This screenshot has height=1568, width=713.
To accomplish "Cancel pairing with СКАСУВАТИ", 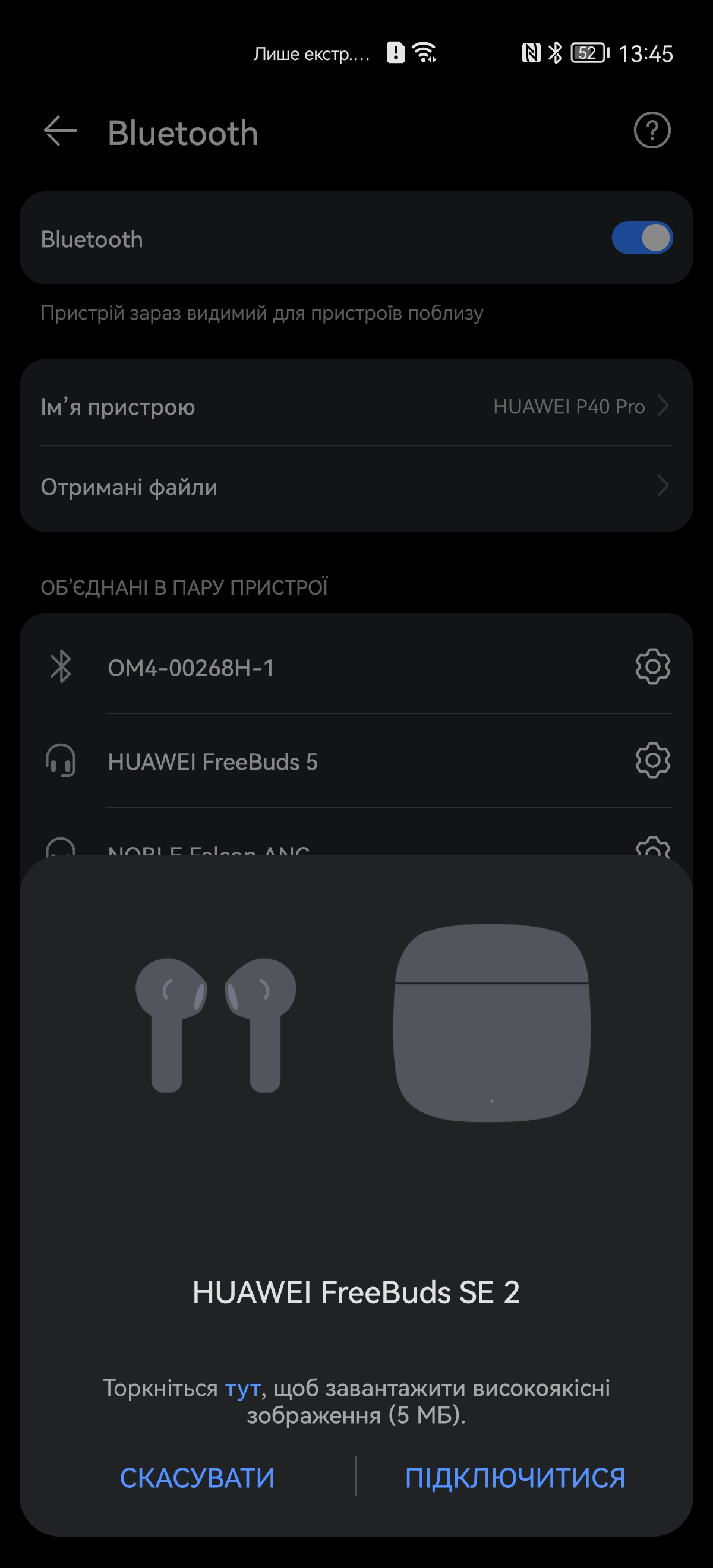I will point(197,1478).
